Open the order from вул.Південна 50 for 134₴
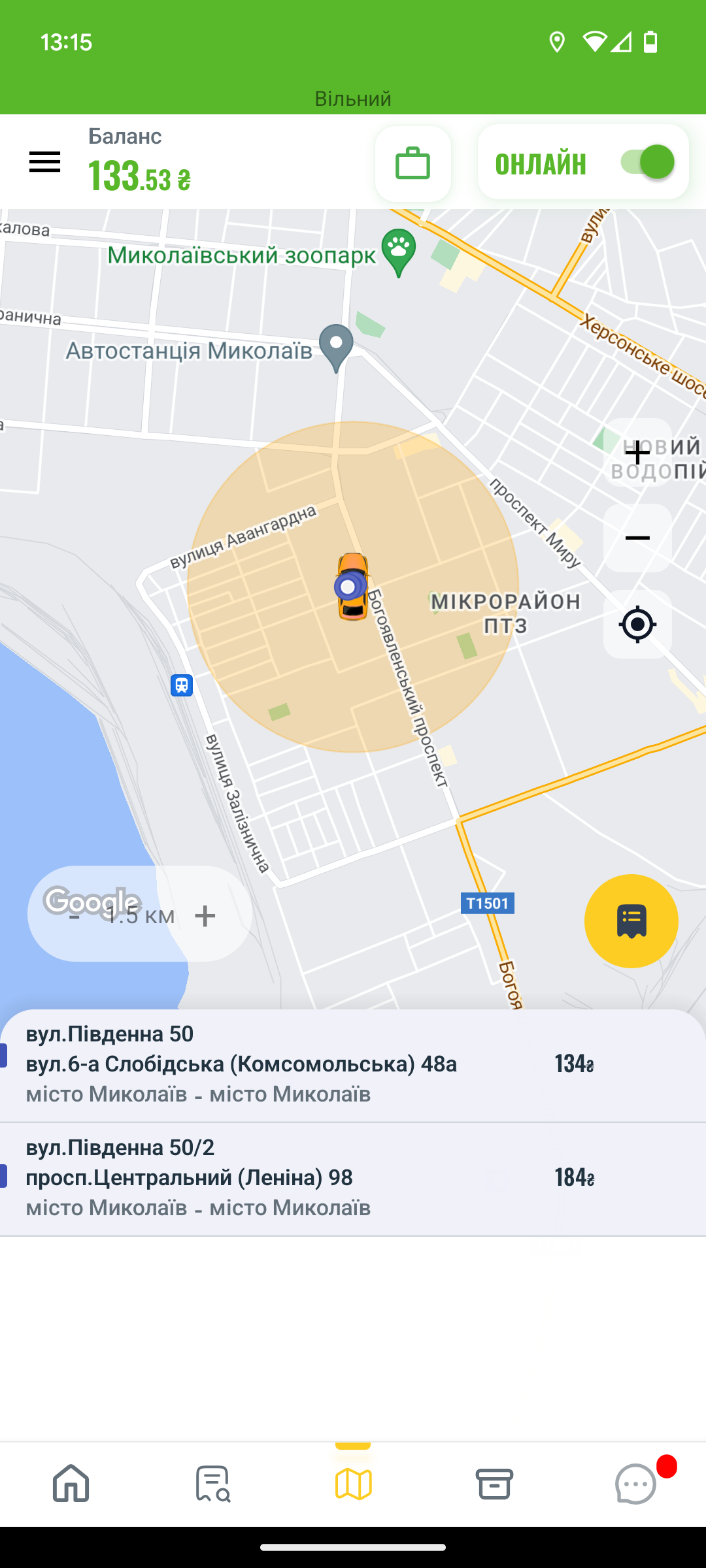The width and height of the screenshot is (706, 1568). 353,1064
